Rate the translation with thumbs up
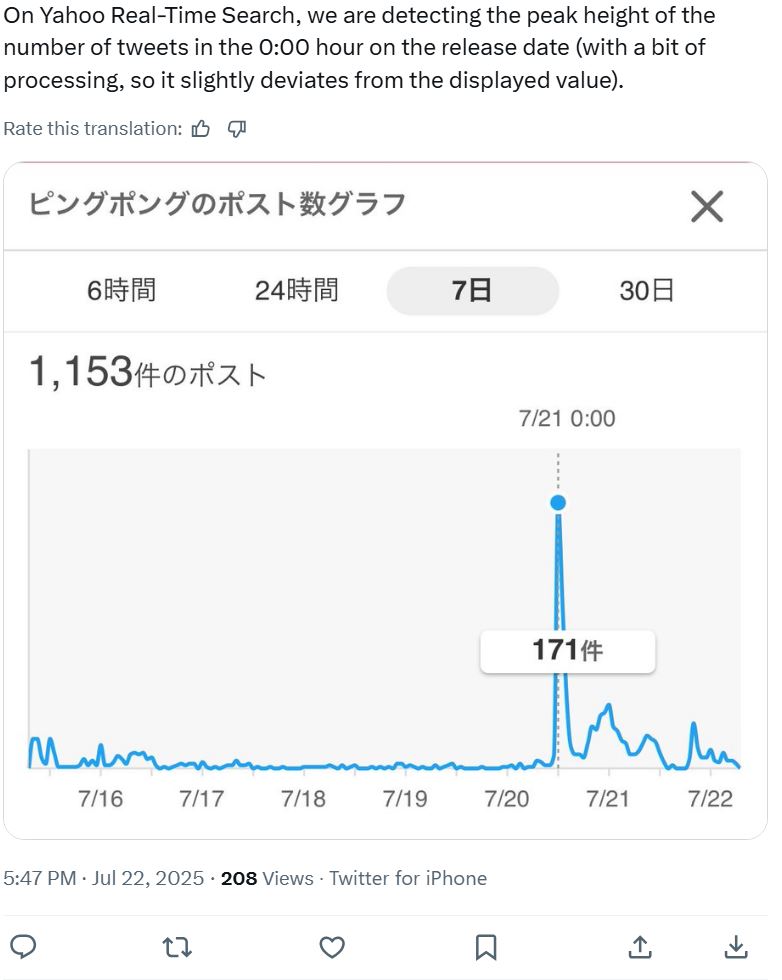Image resolution: width=782 pixels, height=980 pixels. [201, 128]
